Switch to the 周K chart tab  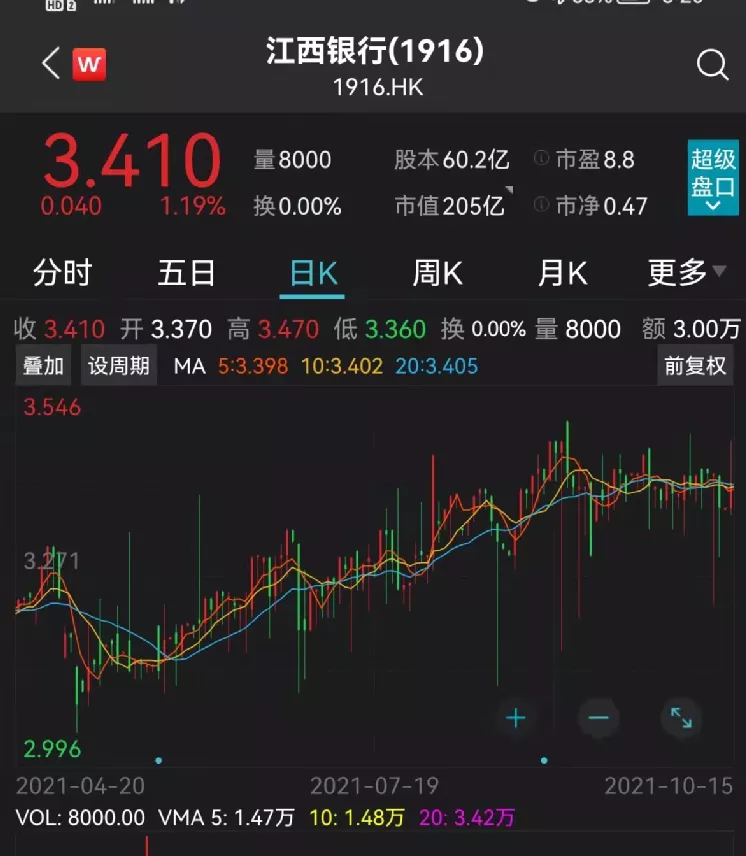click(438, 273)
